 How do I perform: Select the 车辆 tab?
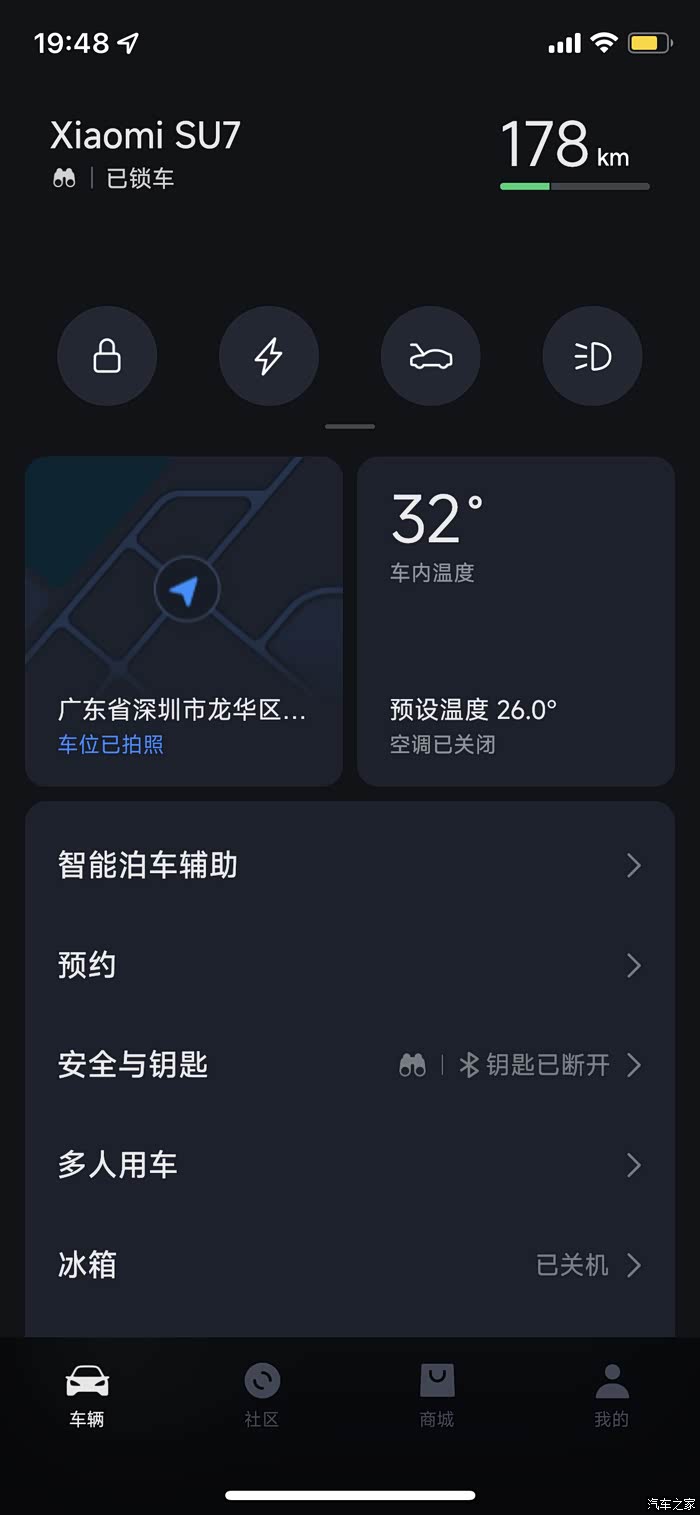pyautogui.click(x=87, y=1396)
